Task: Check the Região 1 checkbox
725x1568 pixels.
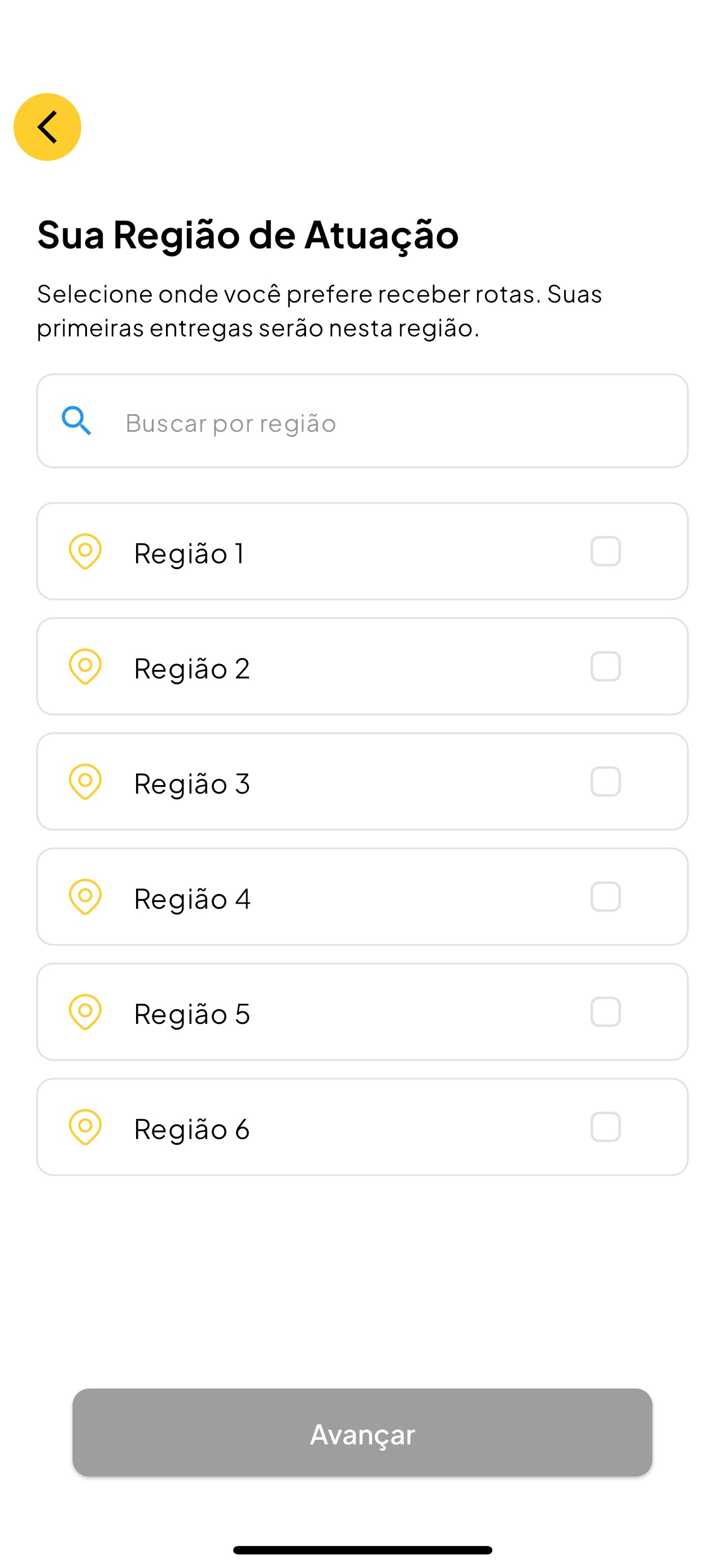Action: tap(605, 551)
